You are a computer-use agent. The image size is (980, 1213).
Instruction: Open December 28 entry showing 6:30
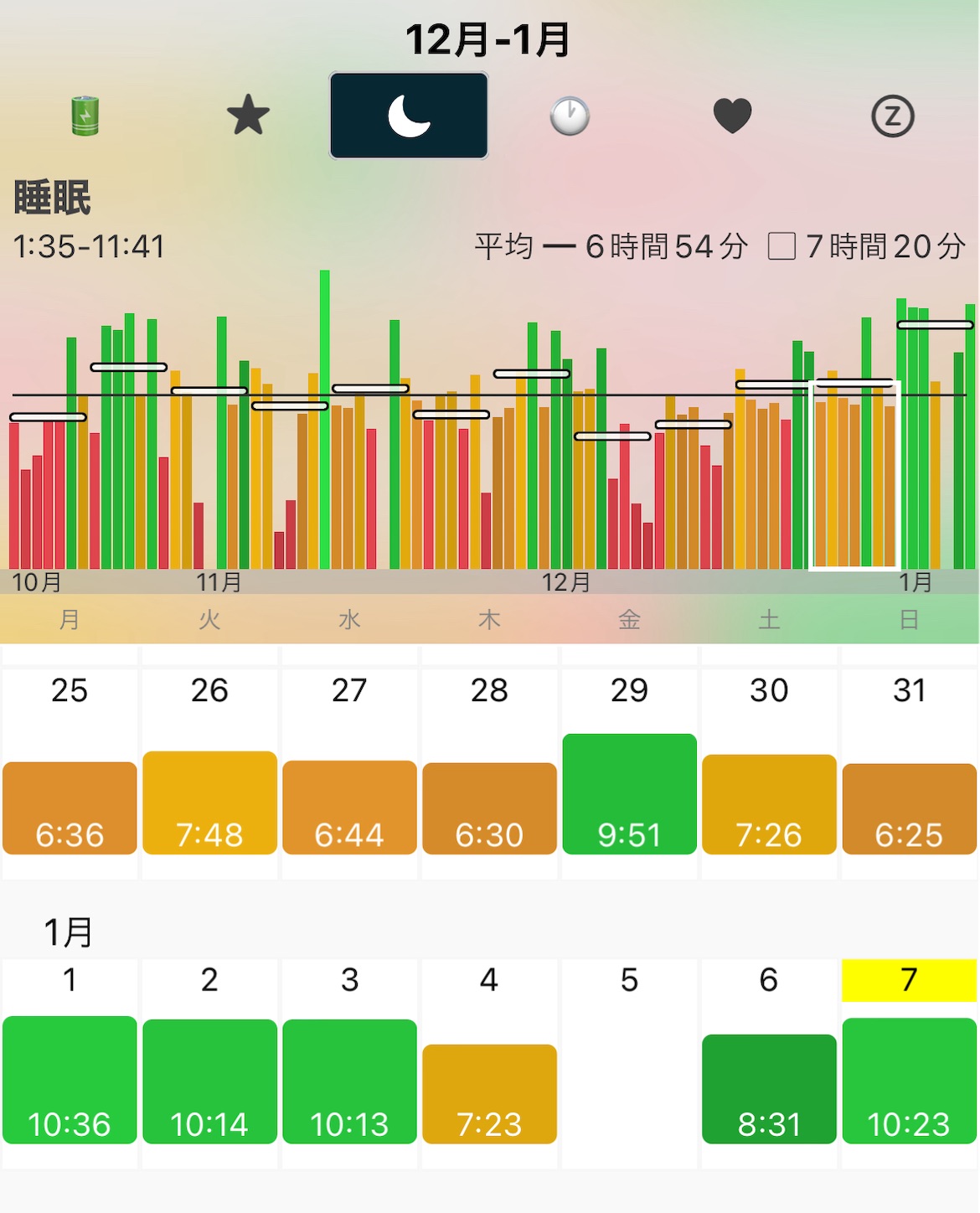489,808
